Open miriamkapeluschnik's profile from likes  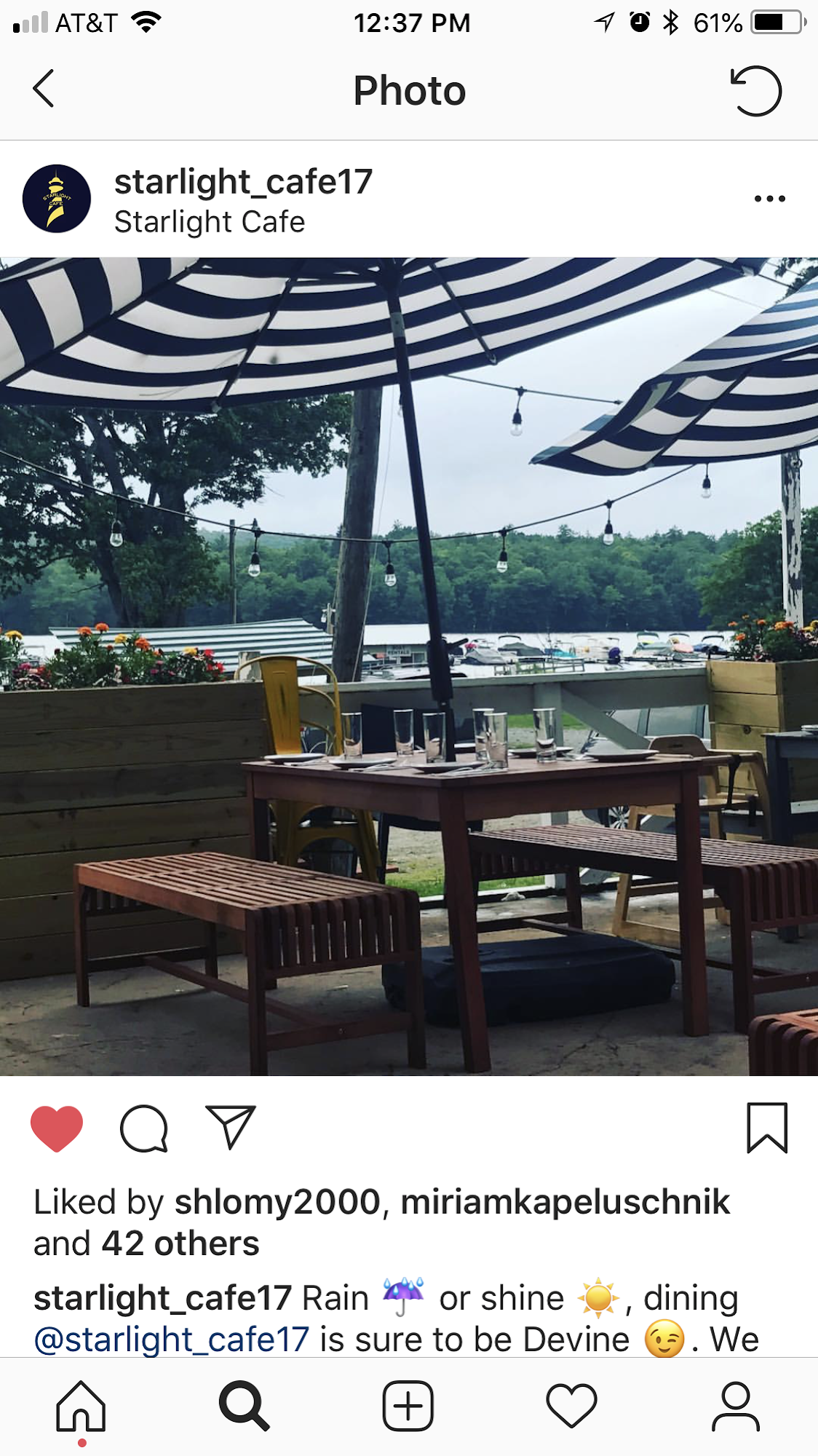click(565, 1202)
